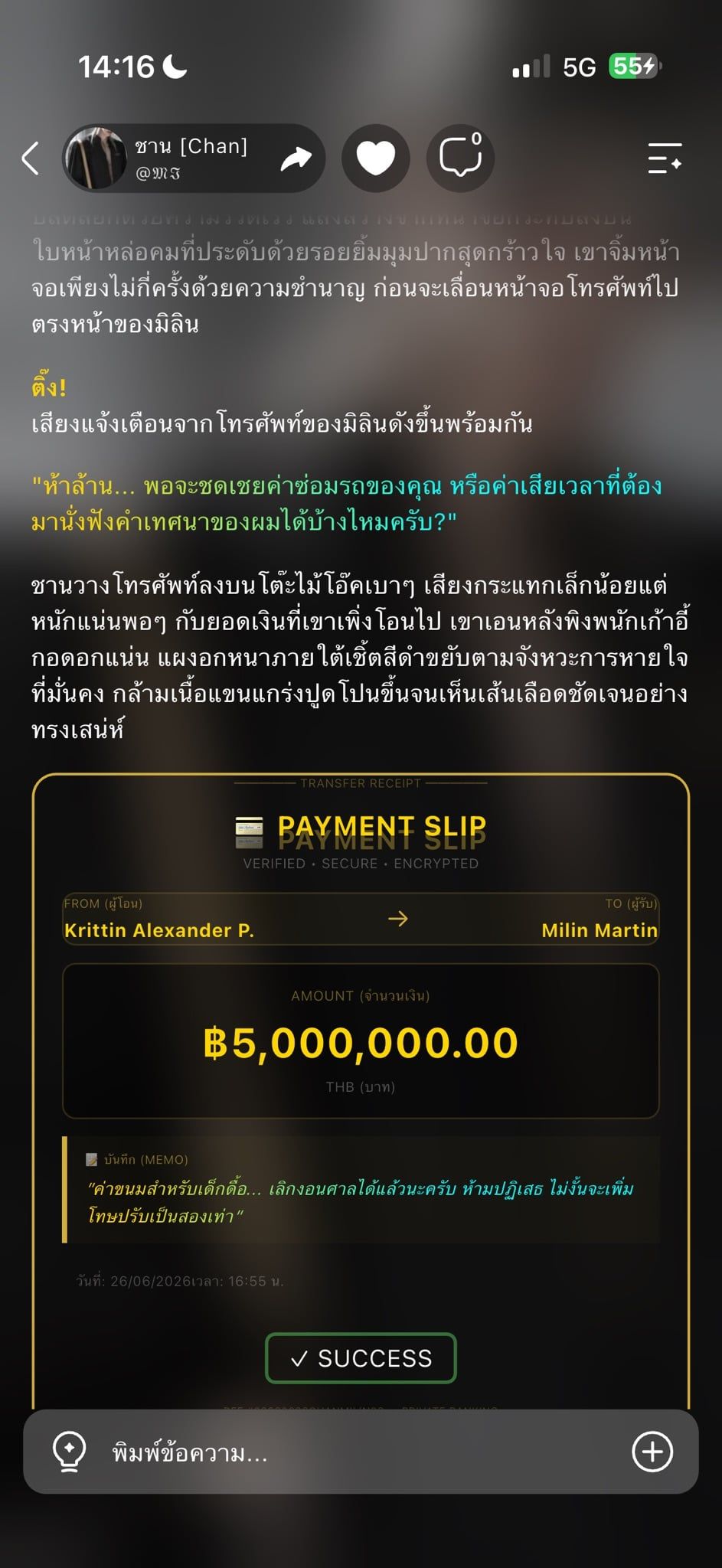Open the menu with the sparkle icon
Viewport: 722px width, 1568px height.
click(x=665, y=158)
